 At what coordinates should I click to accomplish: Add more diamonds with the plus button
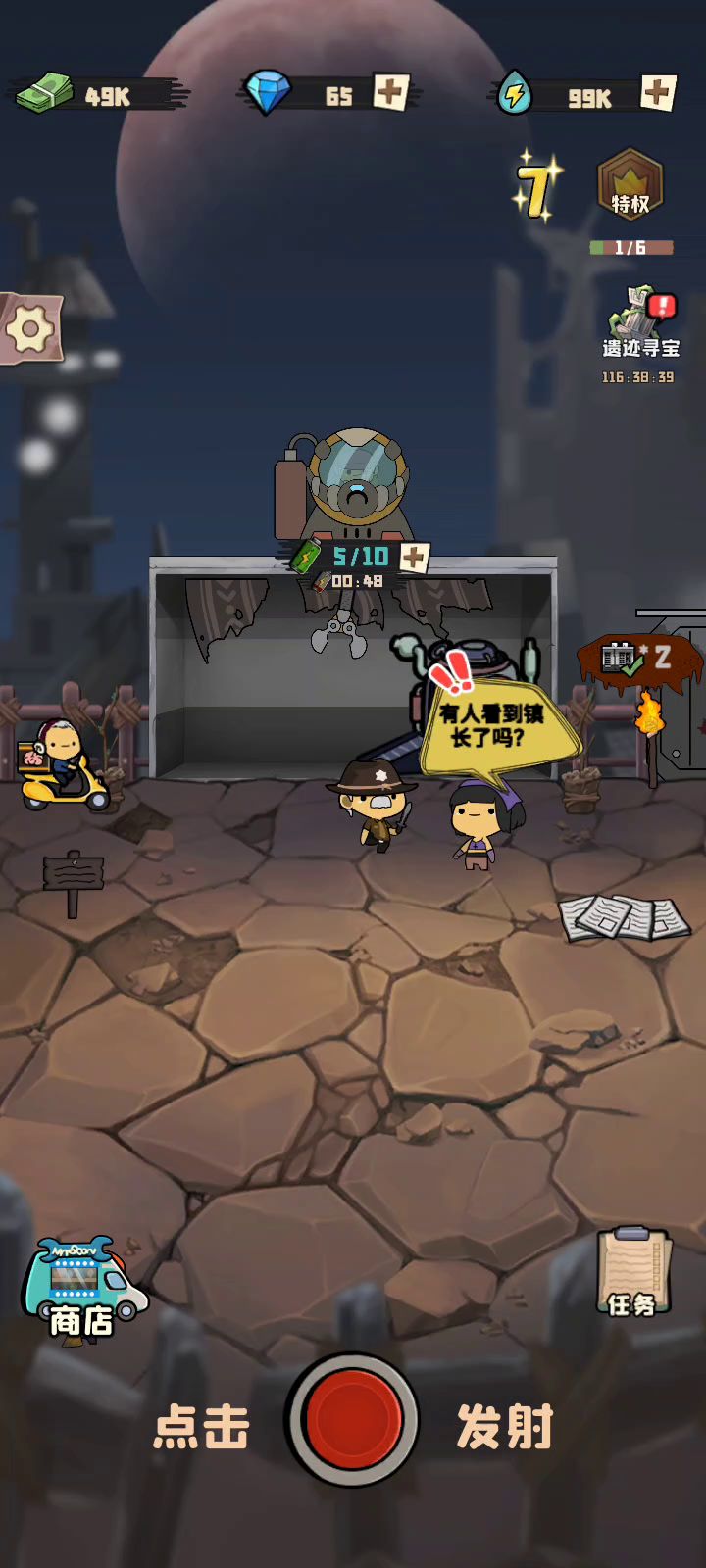tap(390, 93)
